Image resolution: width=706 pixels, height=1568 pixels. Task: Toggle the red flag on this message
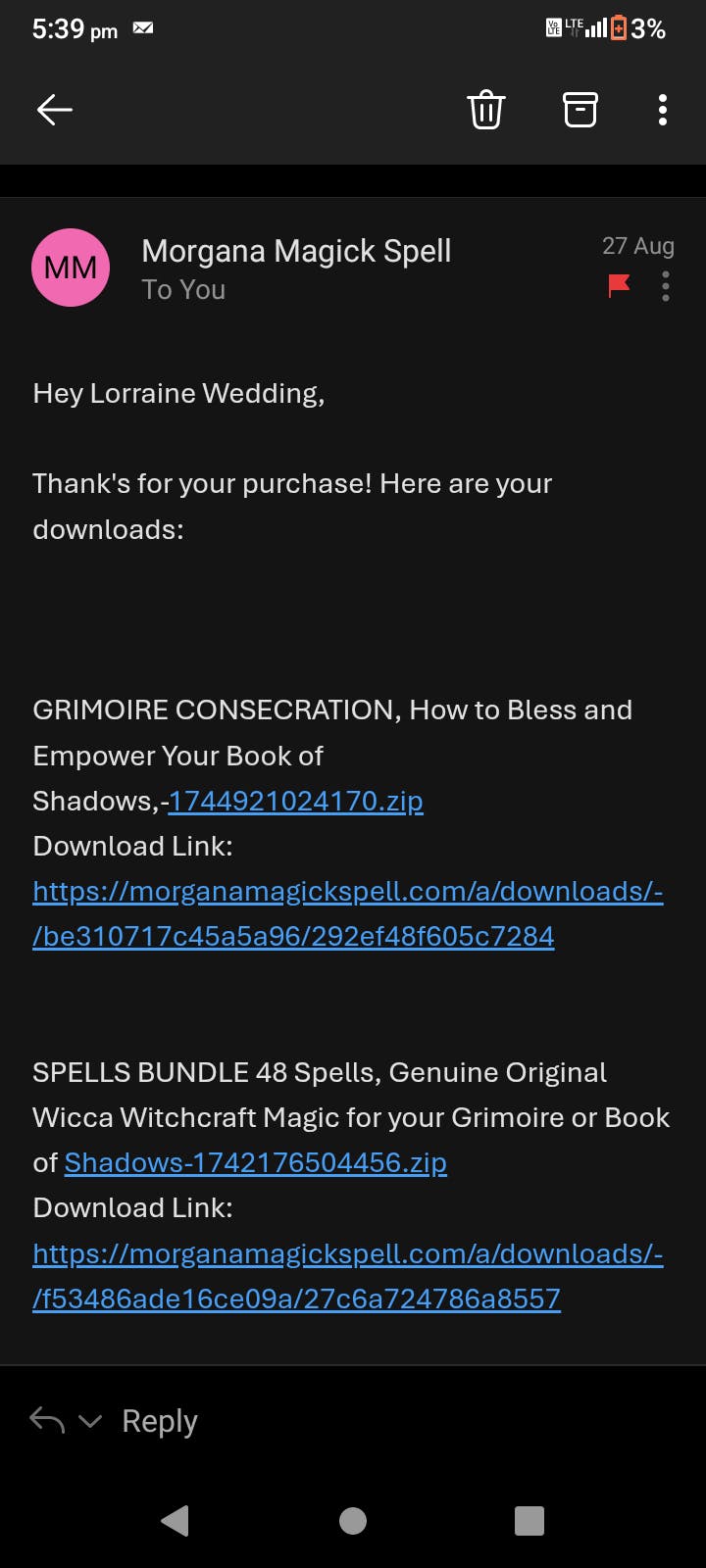click(x=620, y=285)
